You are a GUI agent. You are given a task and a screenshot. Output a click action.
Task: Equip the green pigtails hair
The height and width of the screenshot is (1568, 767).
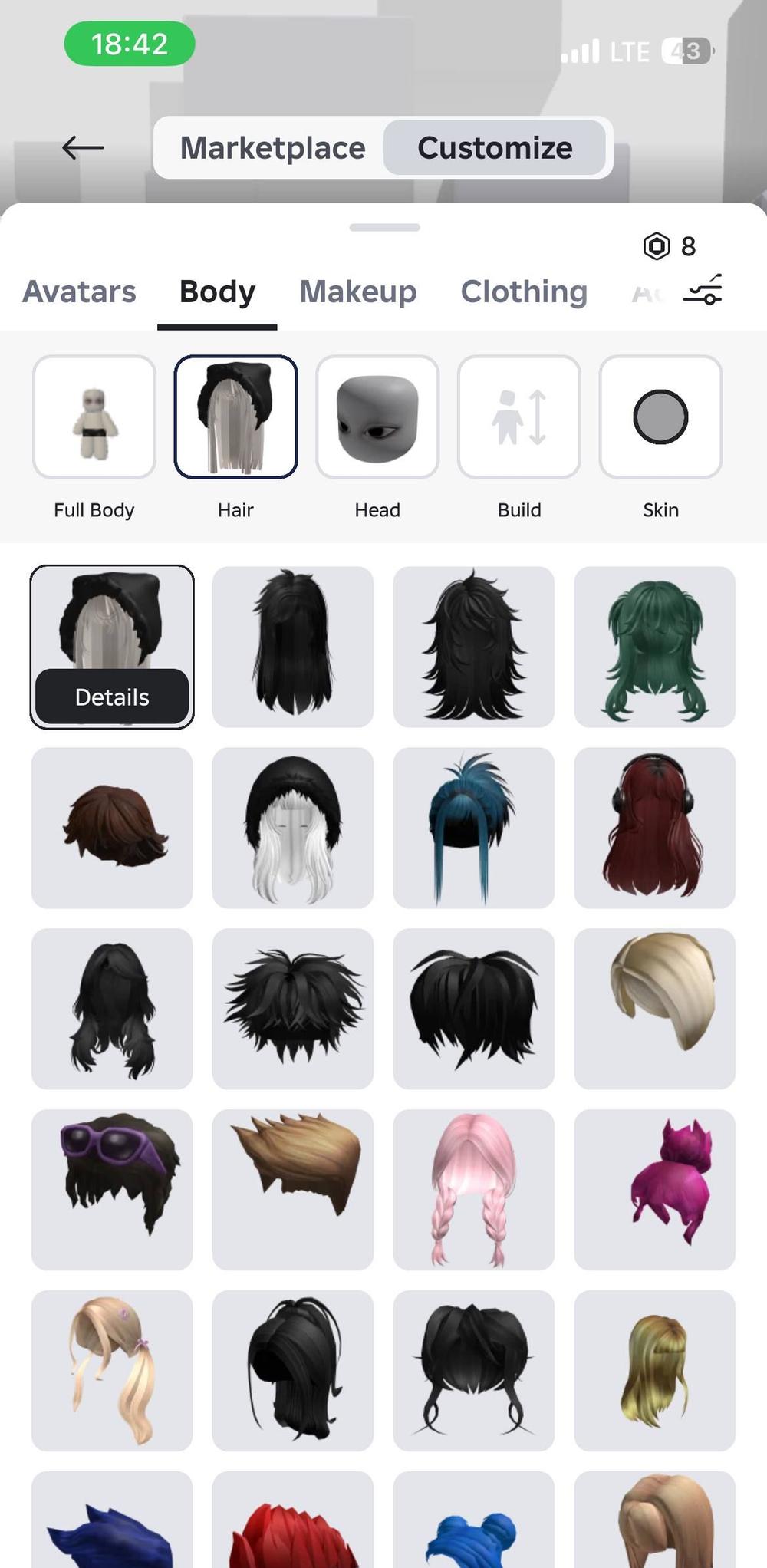[x=654, y=647]
